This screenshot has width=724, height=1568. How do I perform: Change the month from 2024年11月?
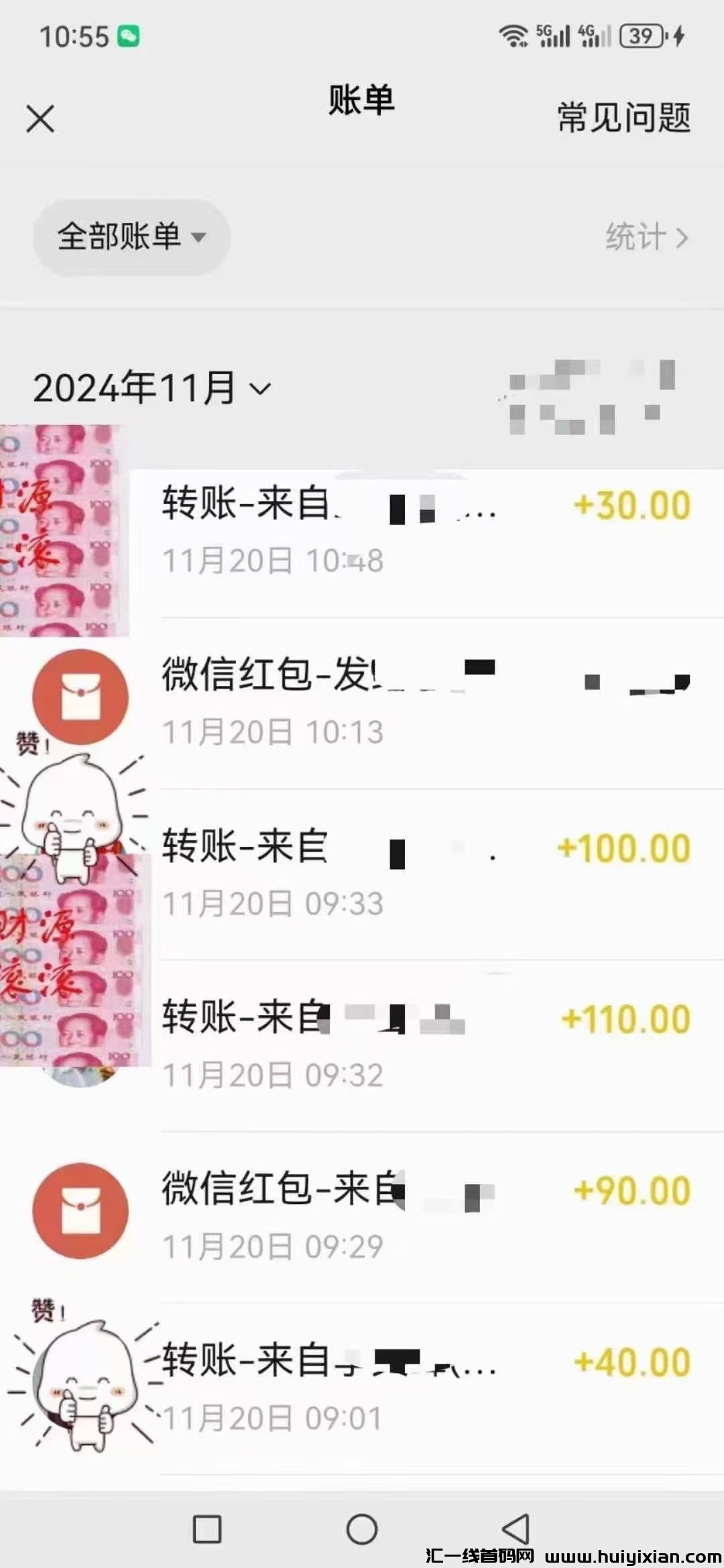(152, 388)
